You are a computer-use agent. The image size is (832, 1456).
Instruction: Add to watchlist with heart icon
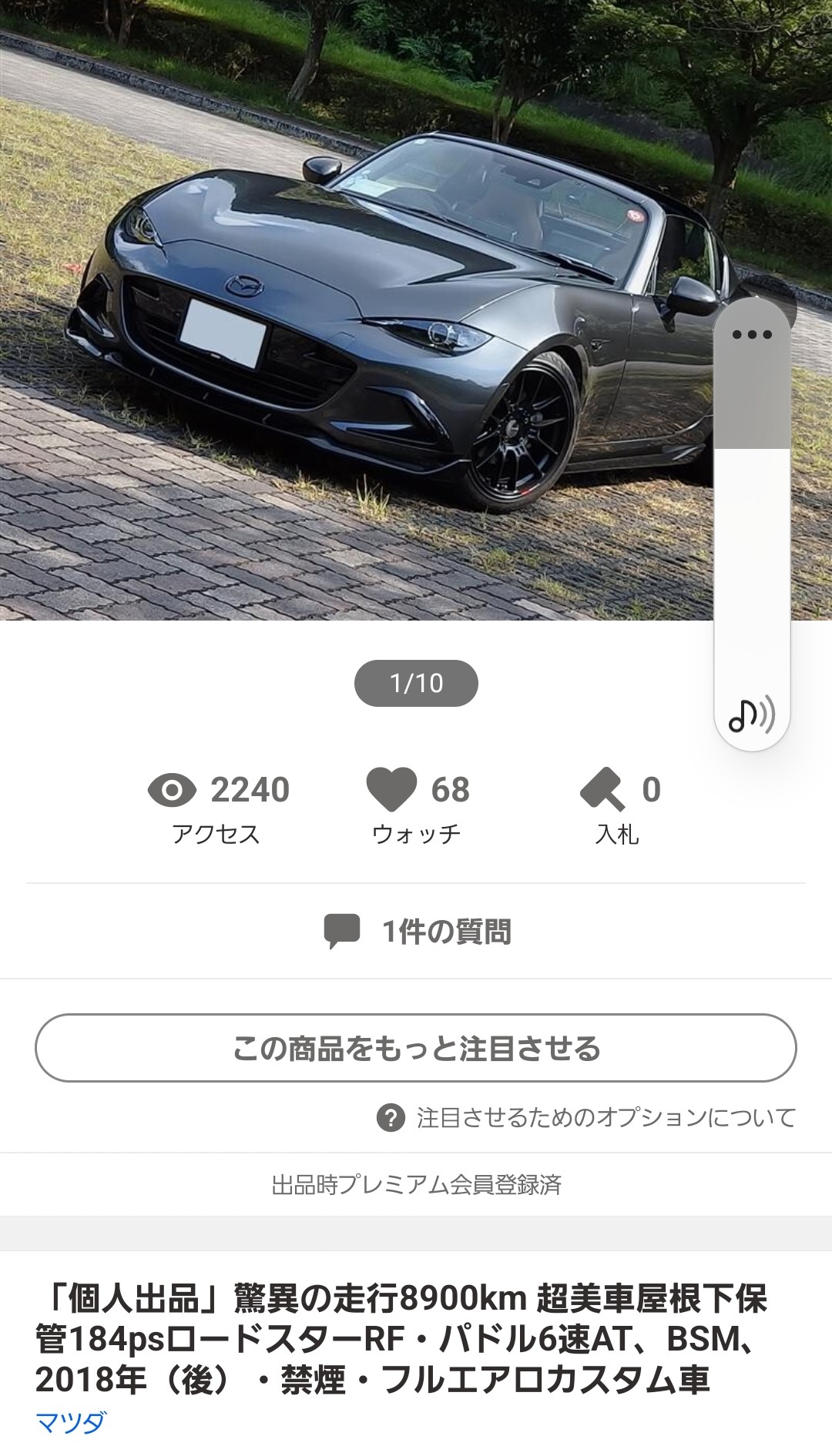click(391, 789)
